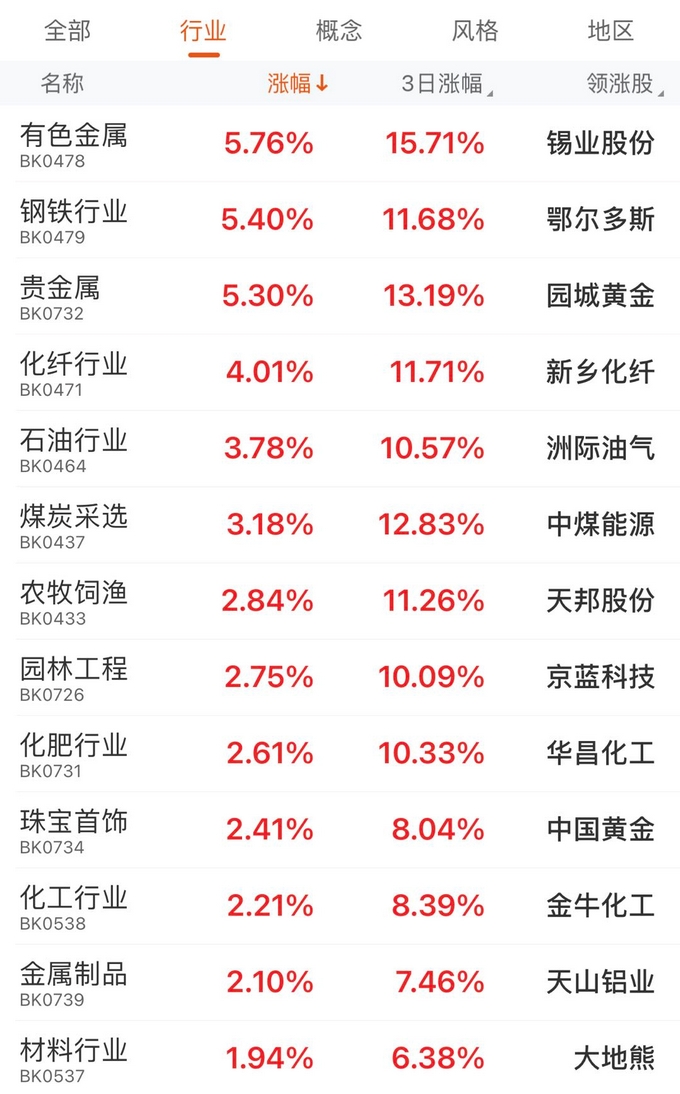The width and height of the screenshot is (680, 1094).
Task: Open the 贵金属 sector row
Action: (x=340, y=296)
